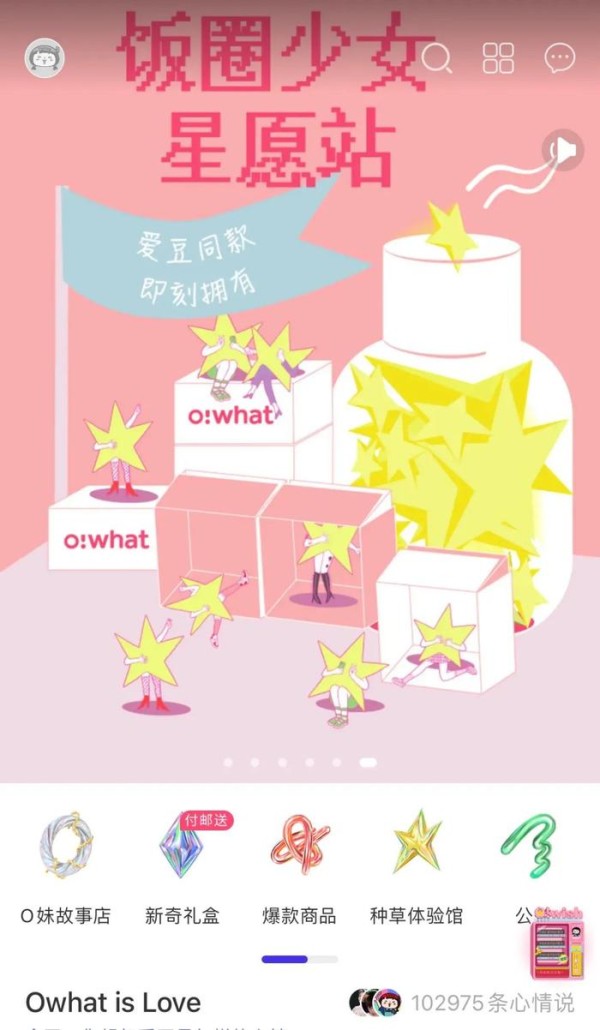Open the profile avatar
Screen dimensions: 600x1030
(x=45, y=58)
